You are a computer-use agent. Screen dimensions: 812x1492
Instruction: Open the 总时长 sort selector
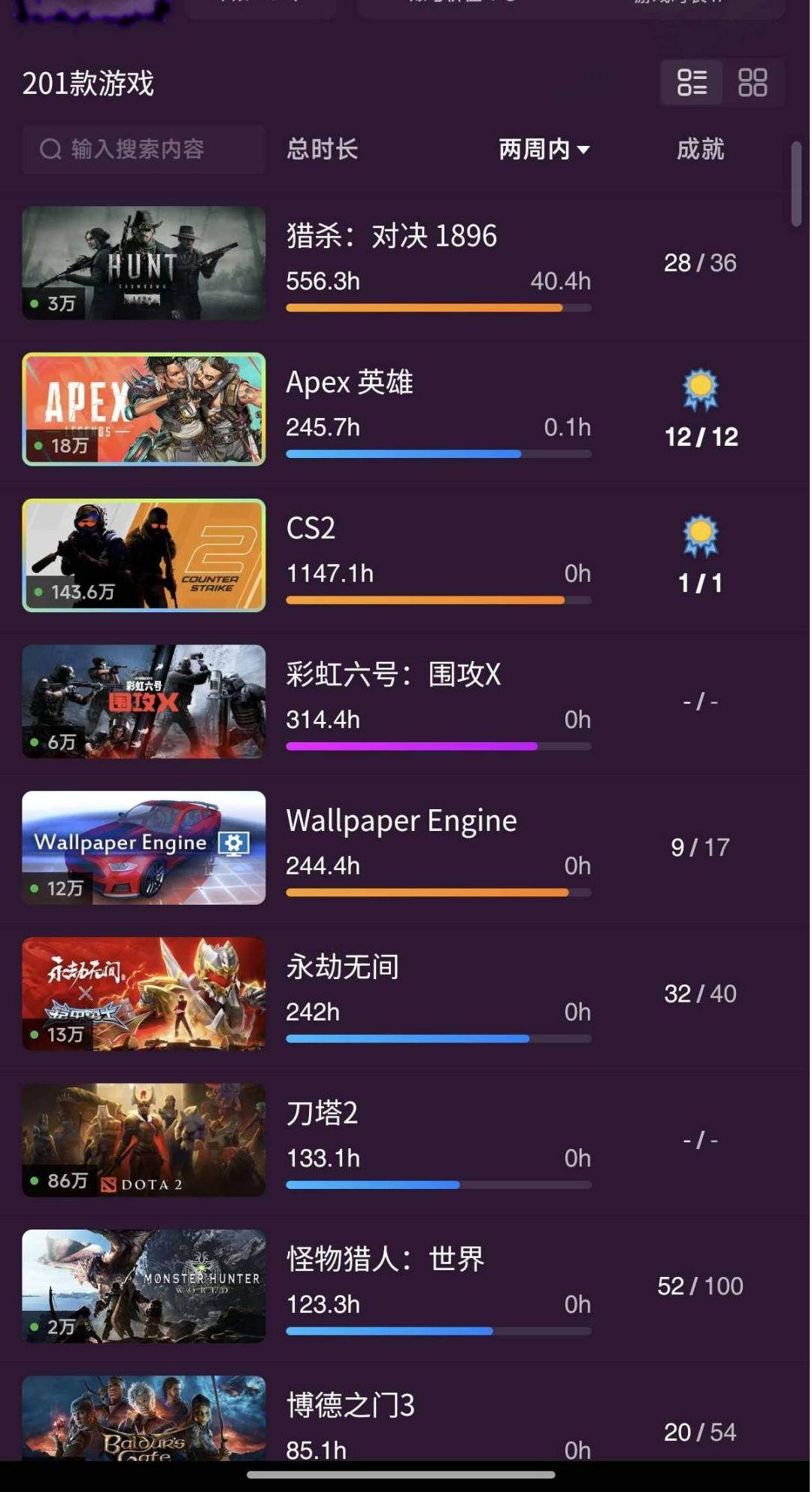(322, 150)
